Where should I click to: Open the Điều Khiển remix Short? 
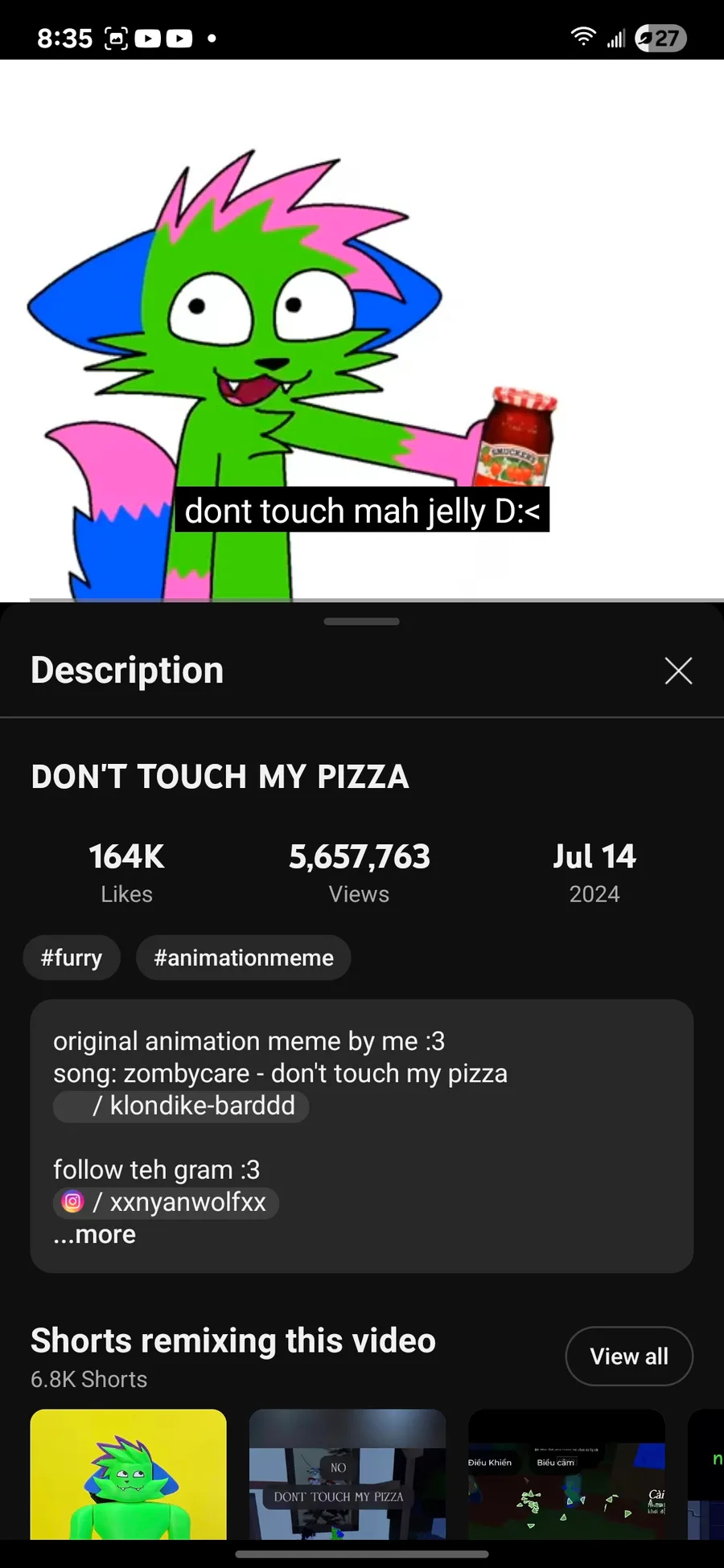point(566,1474)
